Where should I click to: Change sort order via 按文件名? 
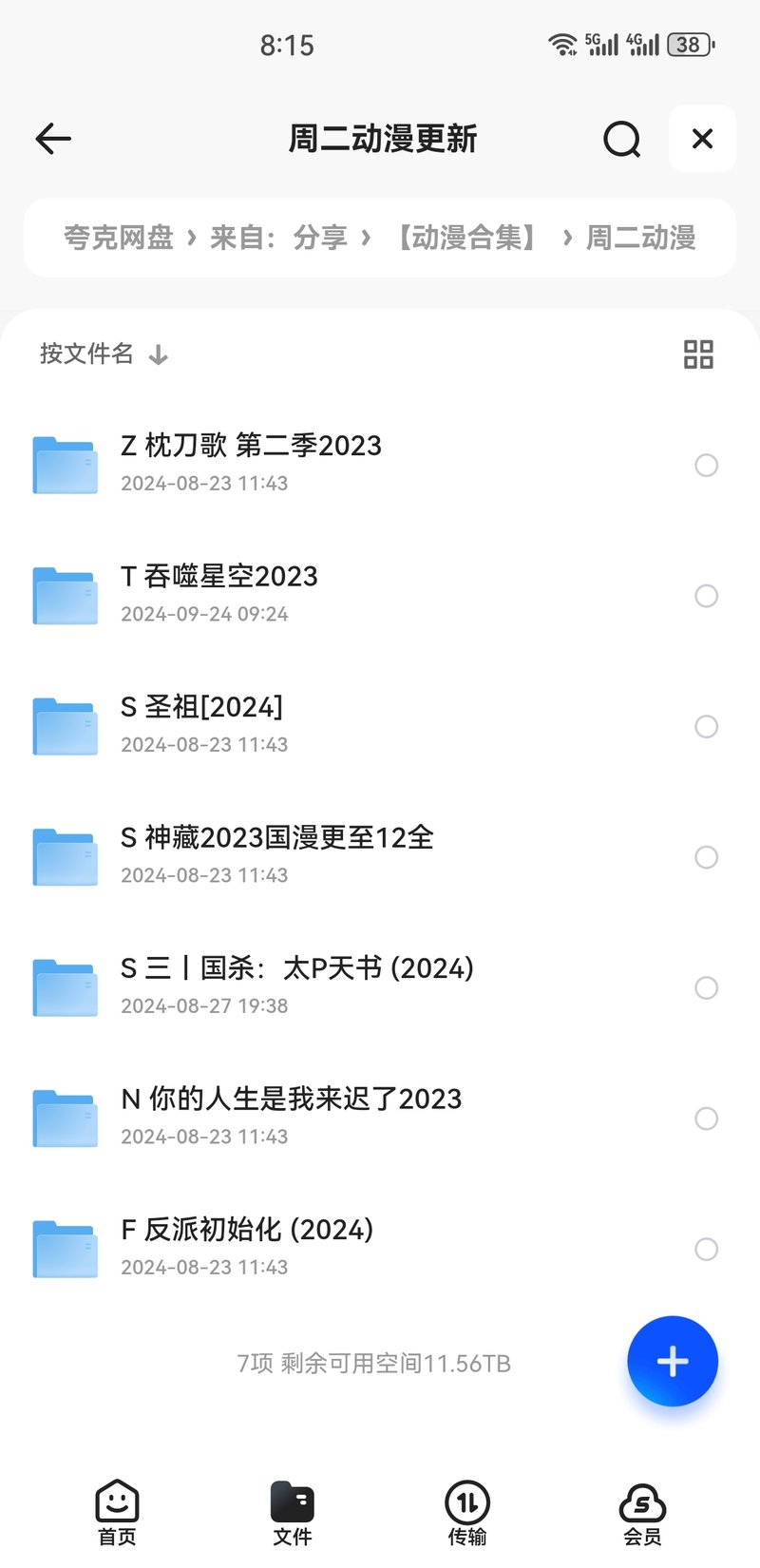[x=104, y=354]
